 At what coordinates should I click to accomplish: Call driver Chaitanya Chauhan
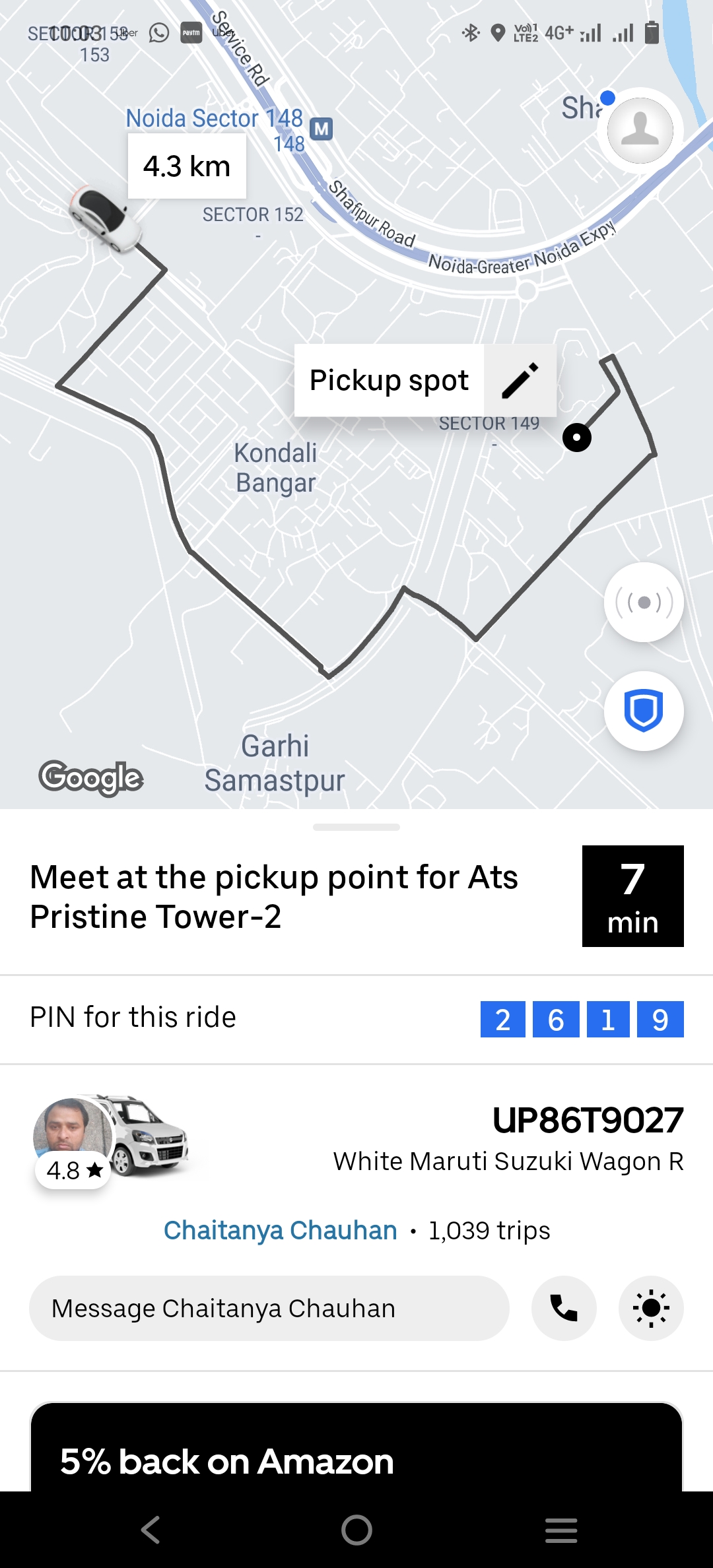[x=564, y=1308]
